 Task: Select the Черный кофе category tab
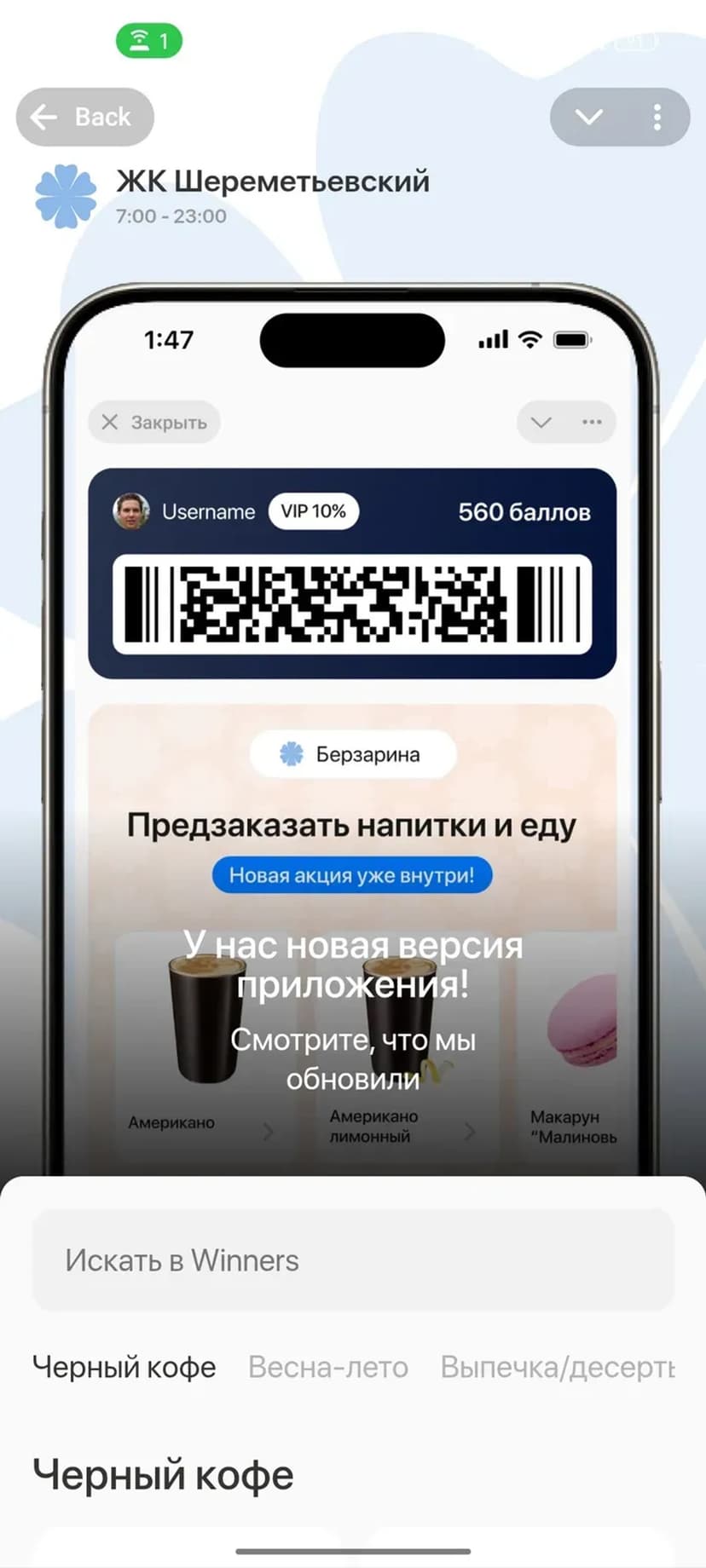point(124,1367)
